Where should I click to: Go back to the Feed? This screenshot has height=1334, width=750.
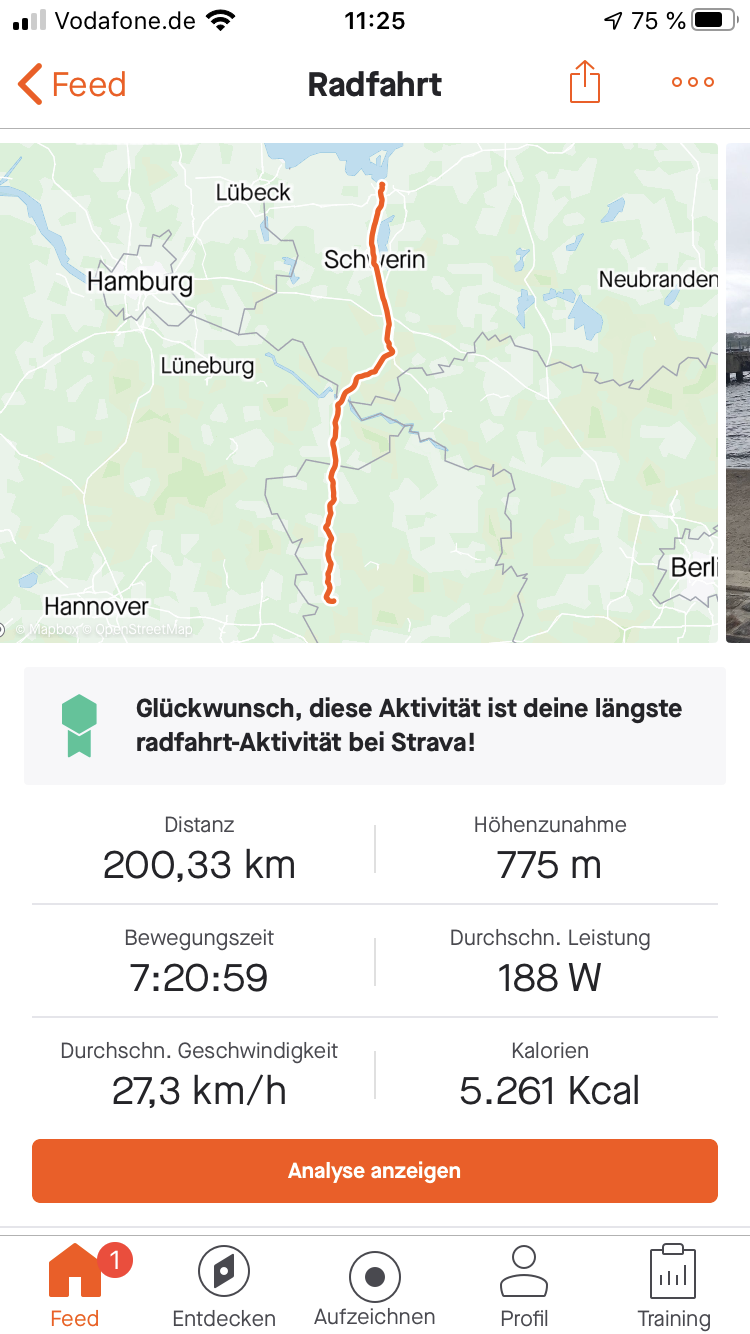[x=72, y=84]
